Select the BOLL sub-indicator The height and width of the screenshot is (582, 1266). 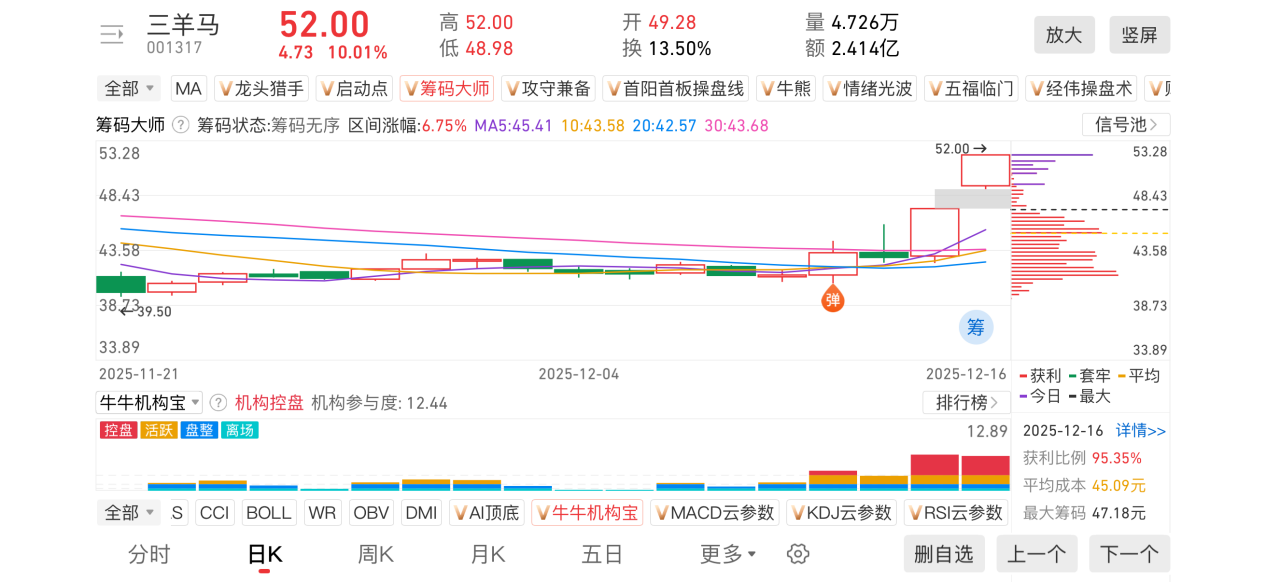click(x=268, y=513)
